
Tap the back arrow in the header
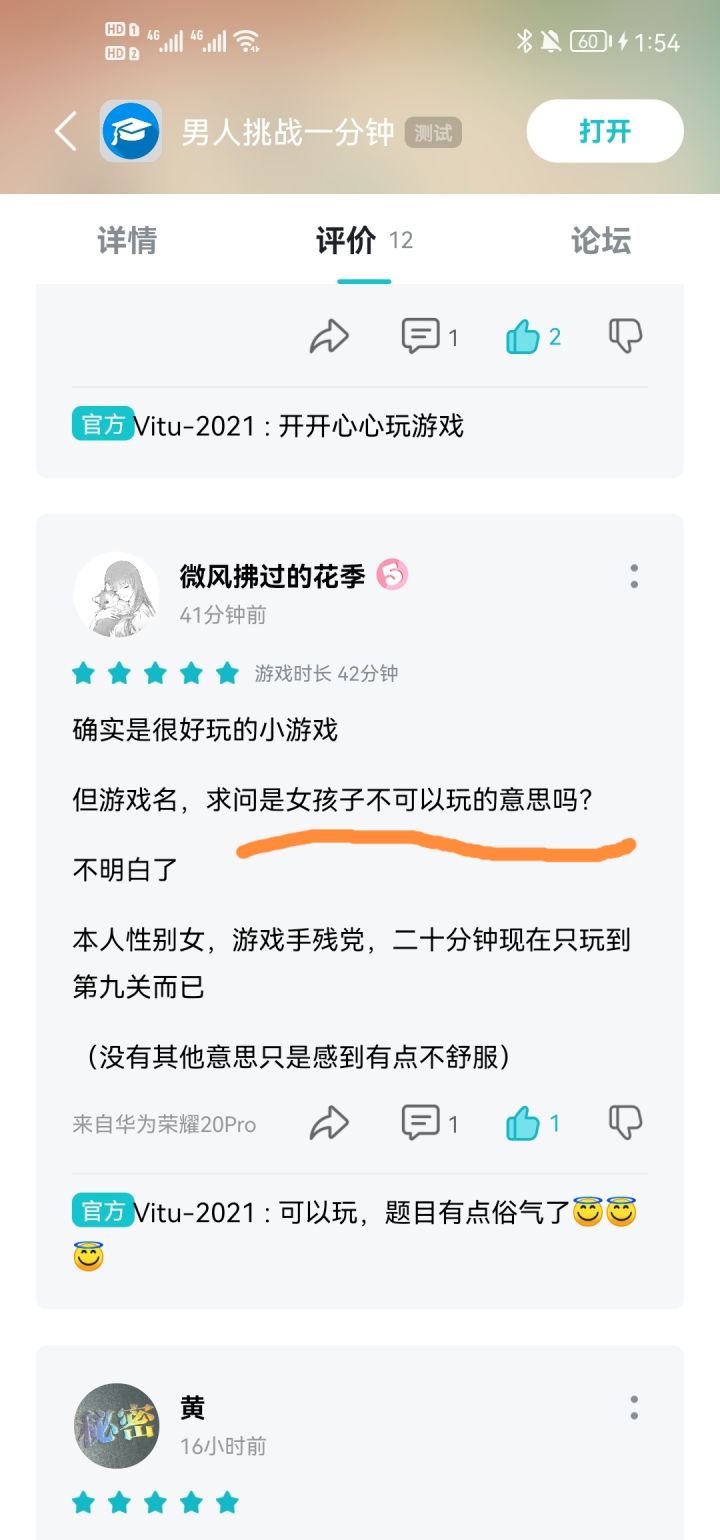[x=64, y=131]
